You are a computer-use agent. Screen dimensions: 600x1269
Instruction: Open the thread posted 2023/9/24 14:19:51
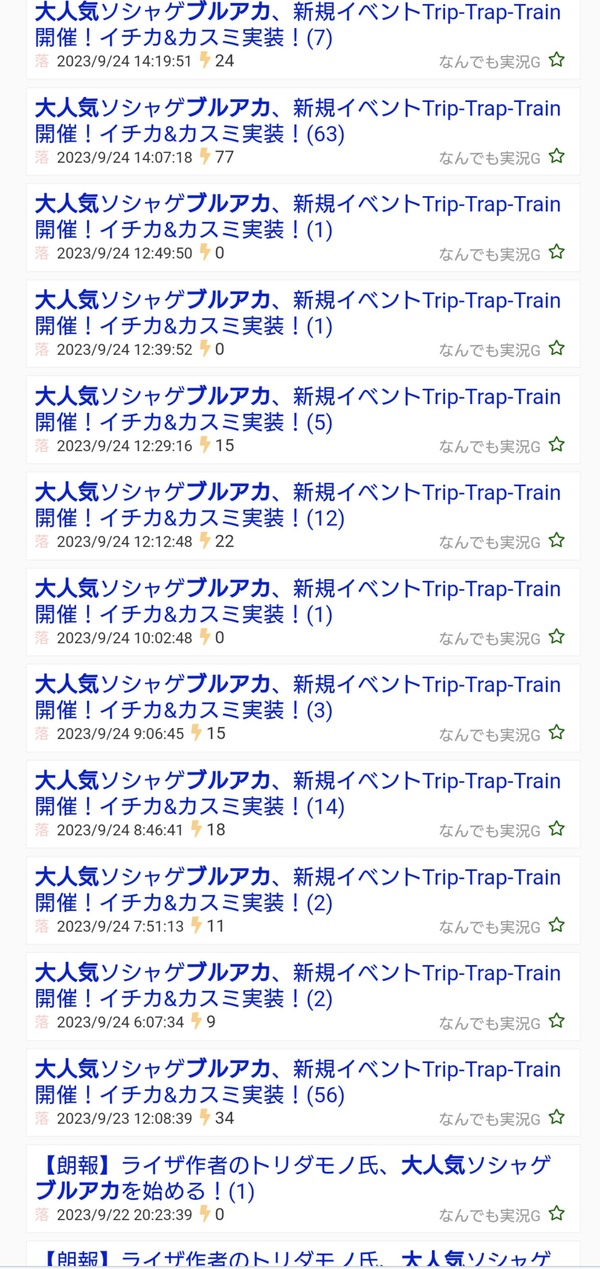pos(298,25)
